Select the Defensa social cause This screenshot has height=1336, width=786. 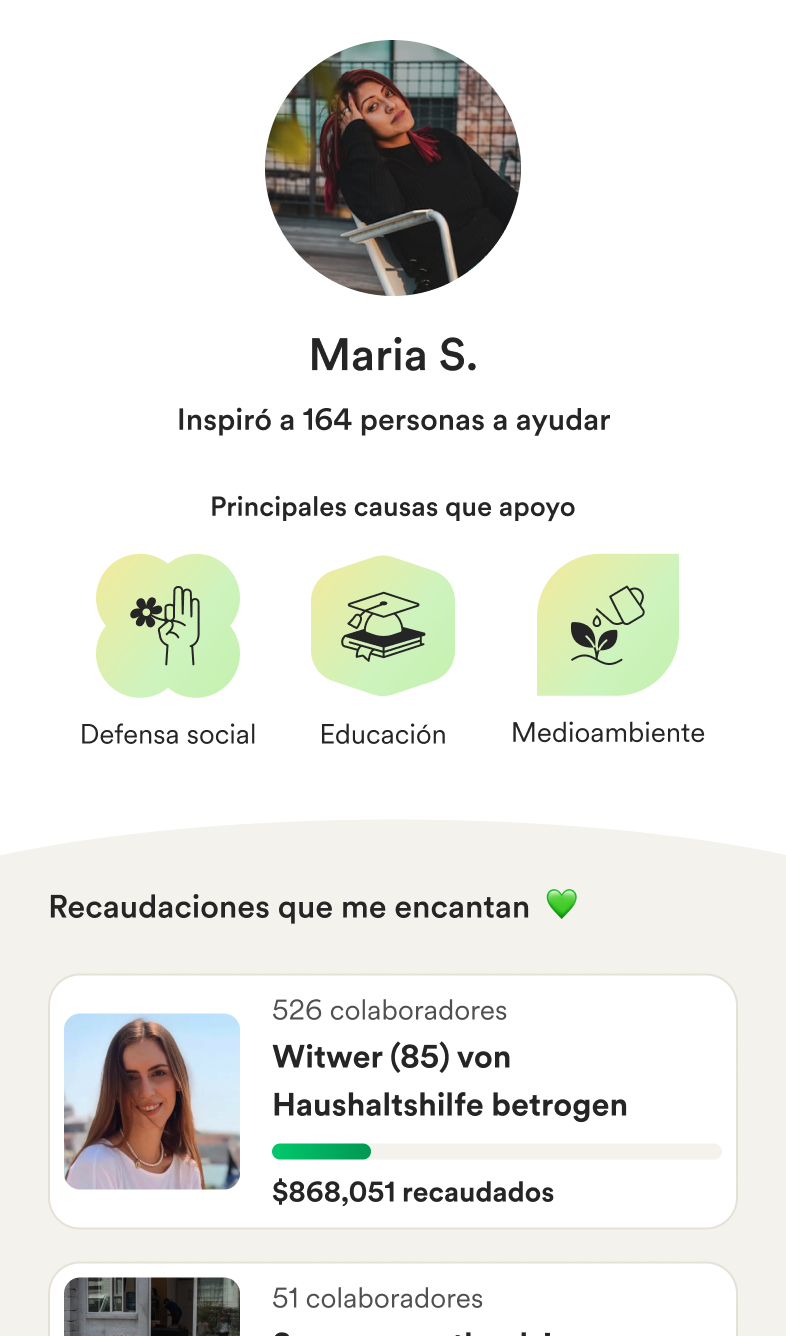[x=168, y=626]
